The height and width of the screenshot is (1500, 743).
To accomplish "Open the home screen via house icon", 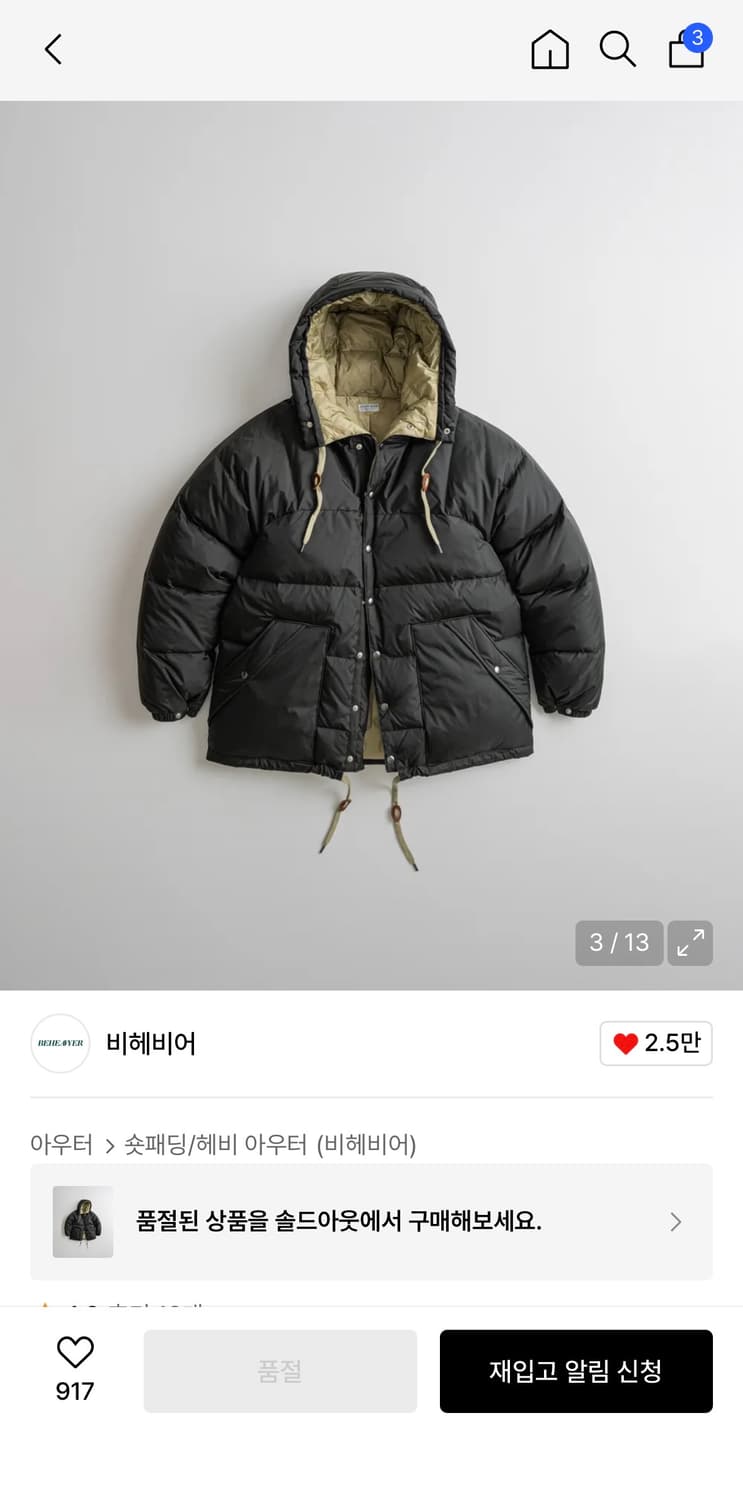I will (549, 49).
